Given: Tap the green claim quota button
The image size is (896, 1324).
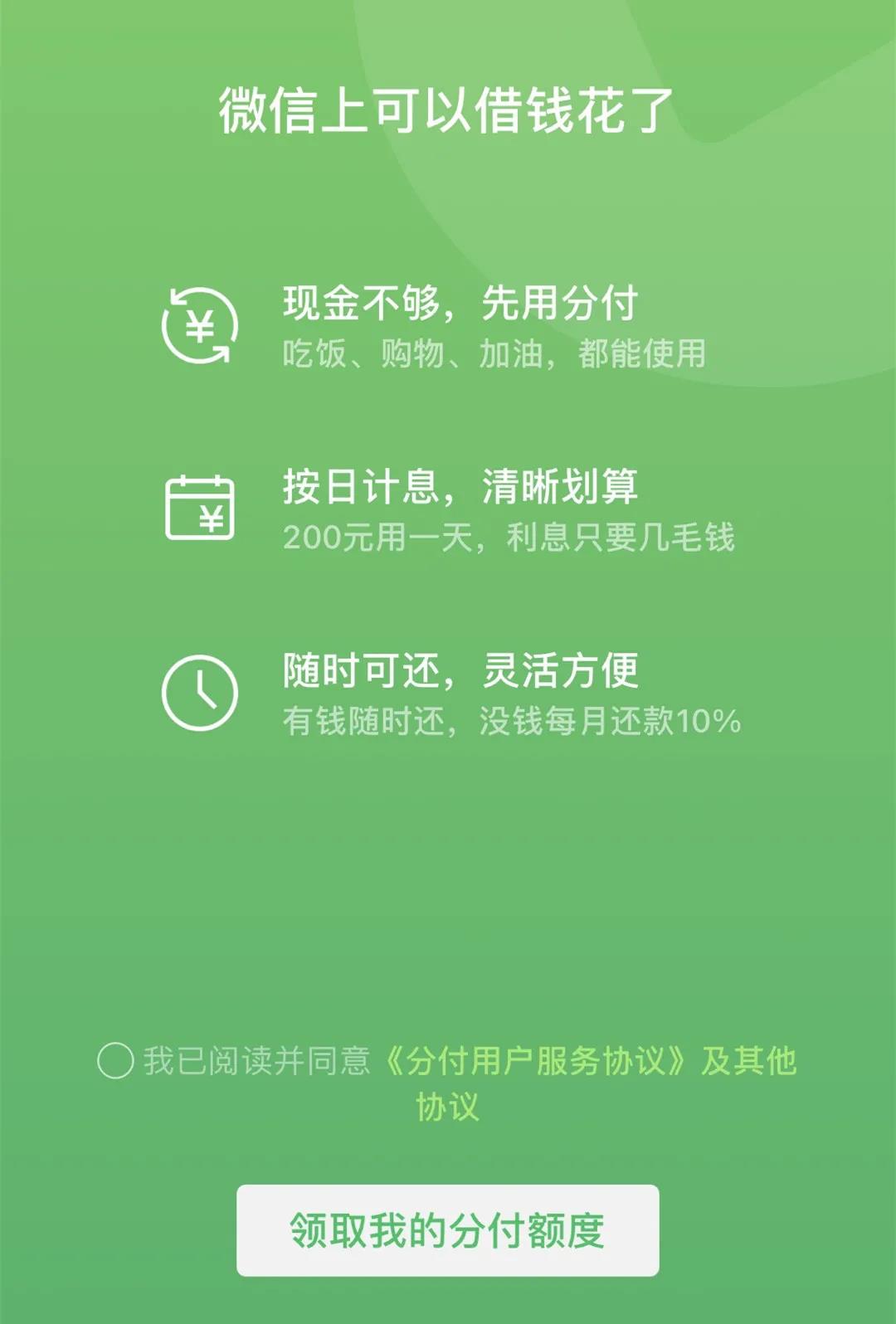Looking at the screenshot, I should 448,1232.
